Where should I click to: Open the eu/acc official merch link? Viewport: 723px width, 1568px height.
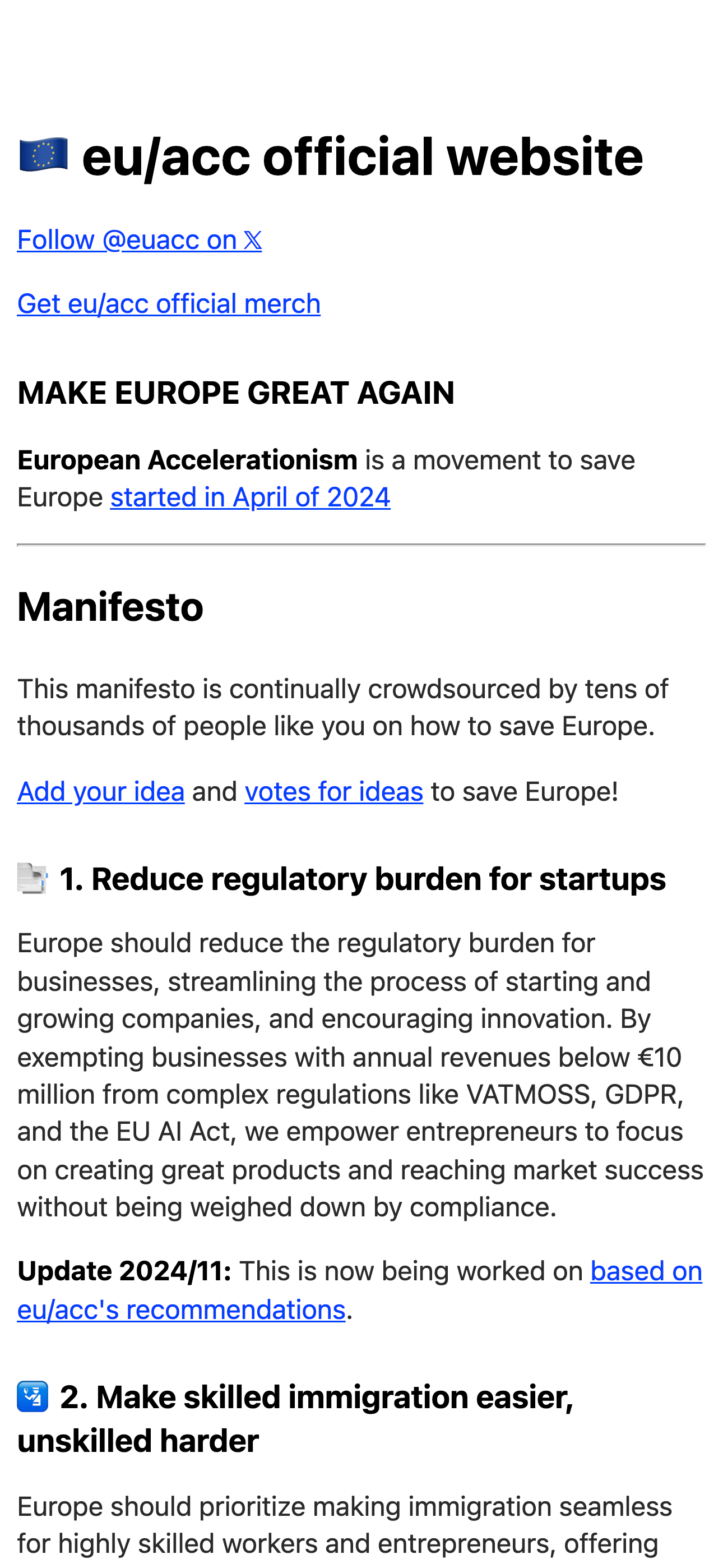click(169, 304)
